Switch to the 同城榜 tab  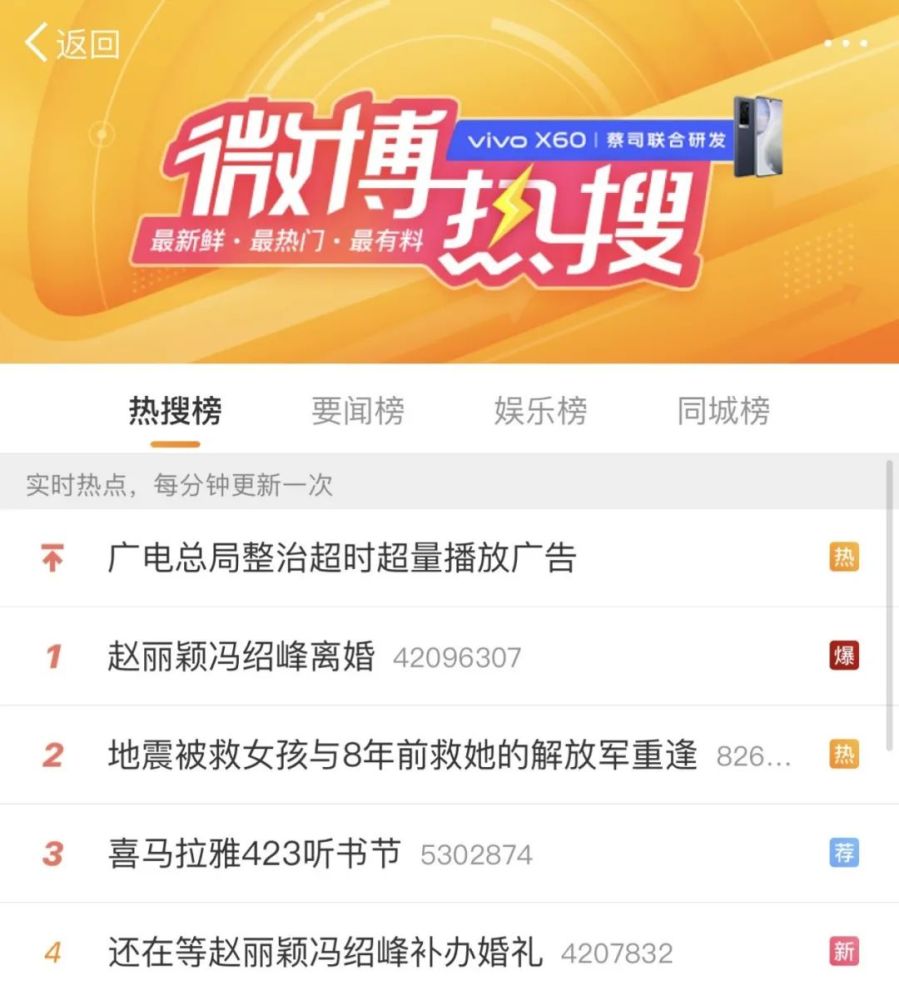723,411
